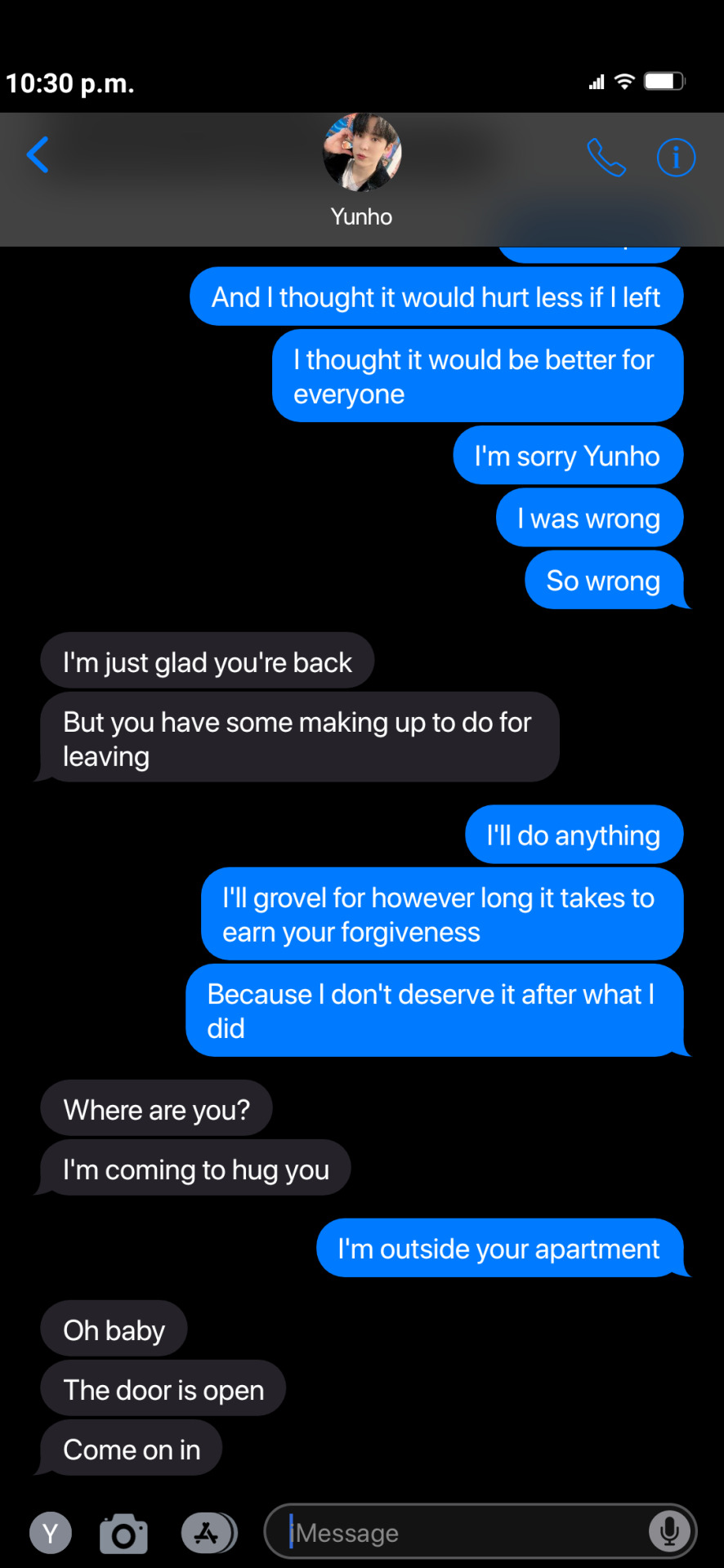Open Yunho's contact profile picture

(362, 154)
